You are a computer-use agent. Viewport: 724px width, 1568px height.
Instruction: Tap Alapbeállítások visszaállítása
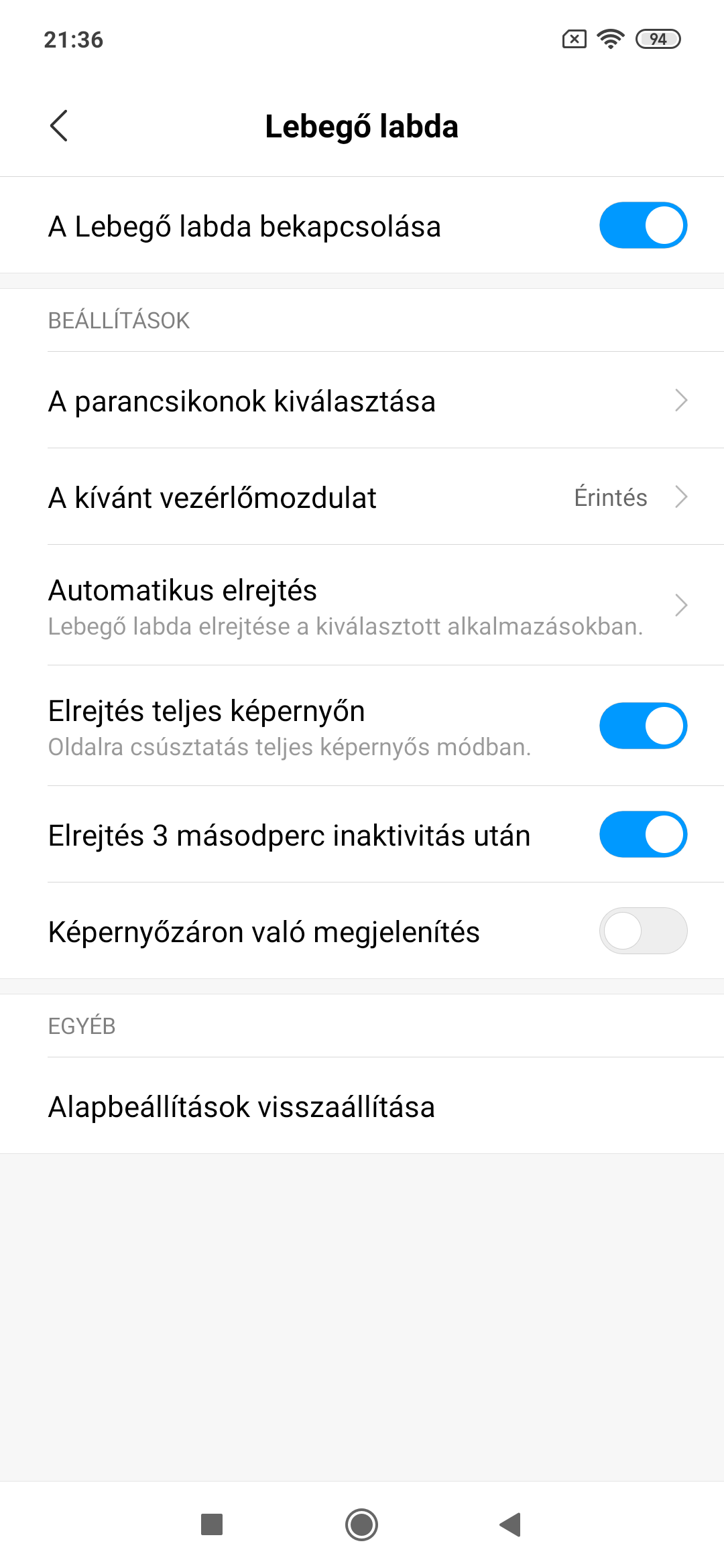[362, 1106]
